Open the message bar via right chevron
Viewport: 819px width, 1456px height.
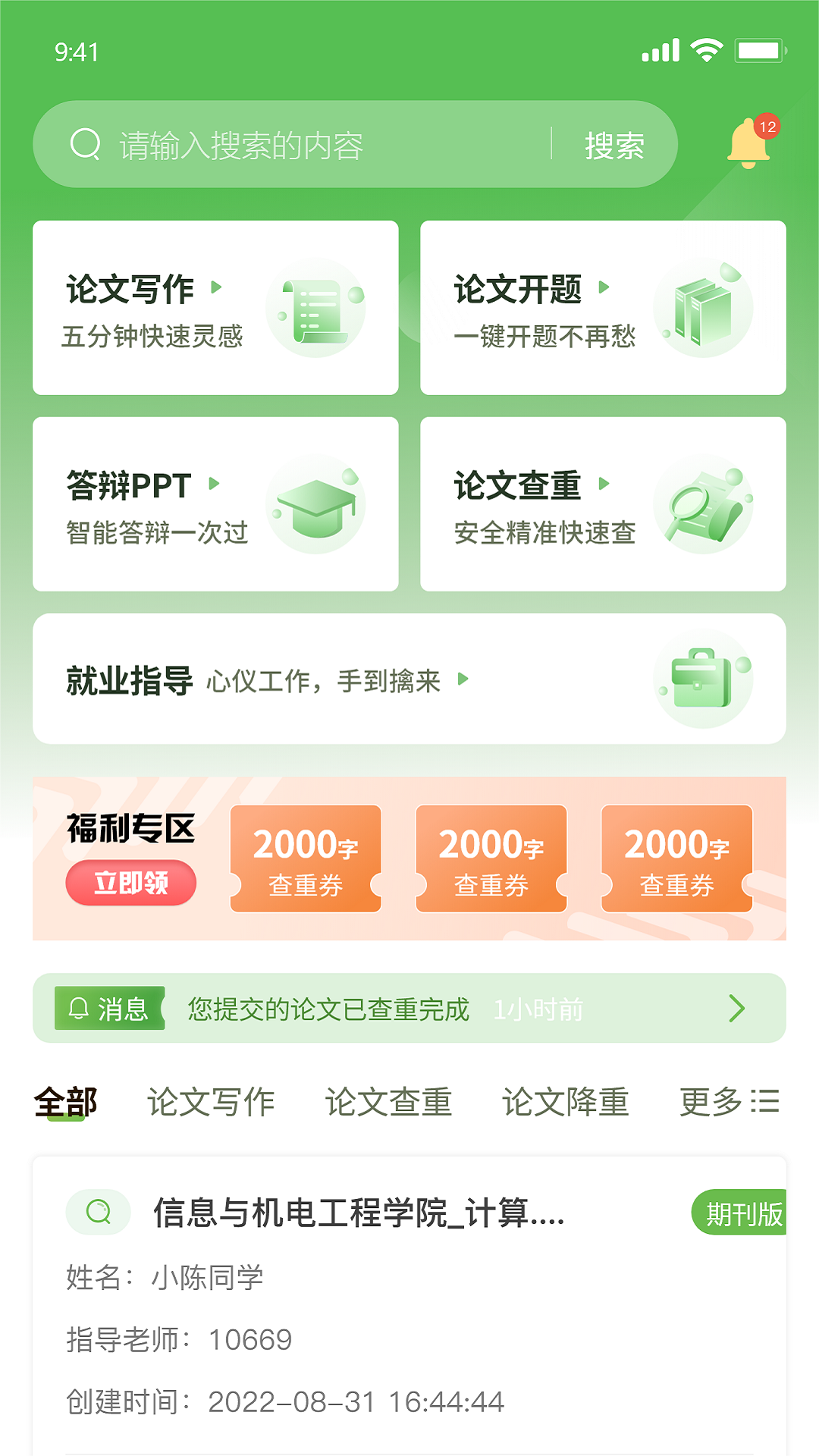[x=736, y=1008]
